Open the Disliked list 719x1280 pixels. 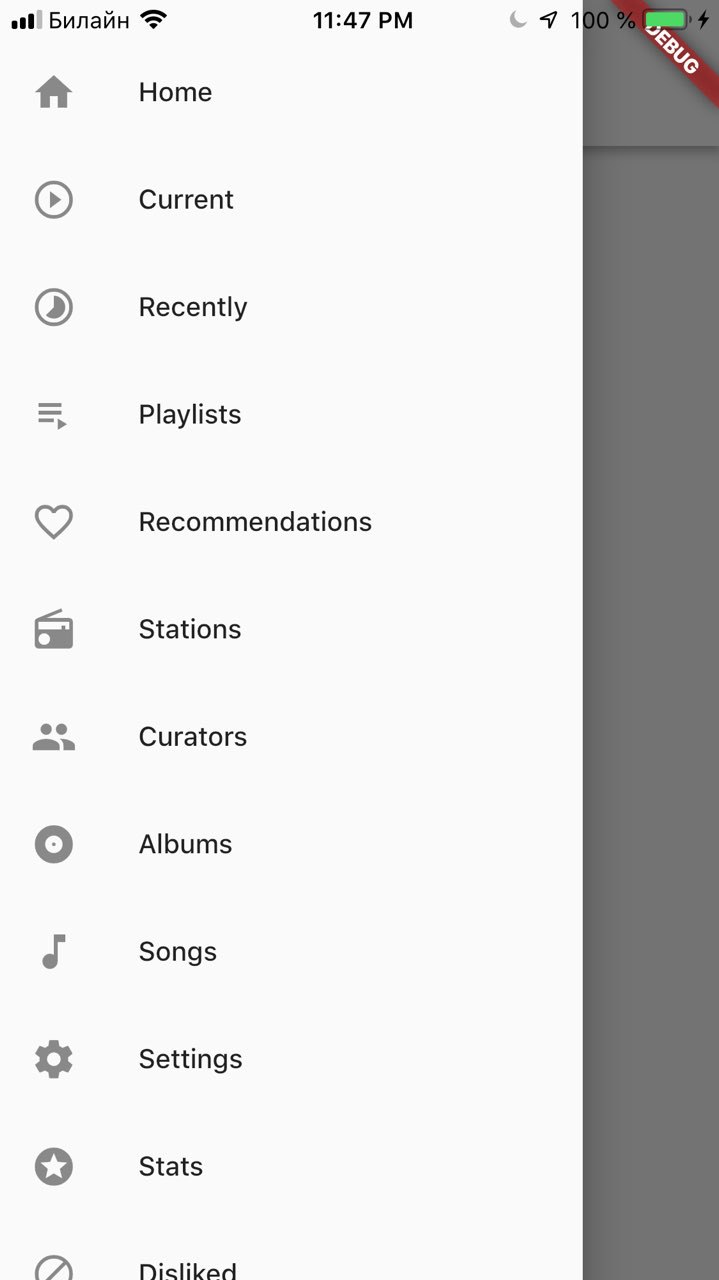[291, 1251]
